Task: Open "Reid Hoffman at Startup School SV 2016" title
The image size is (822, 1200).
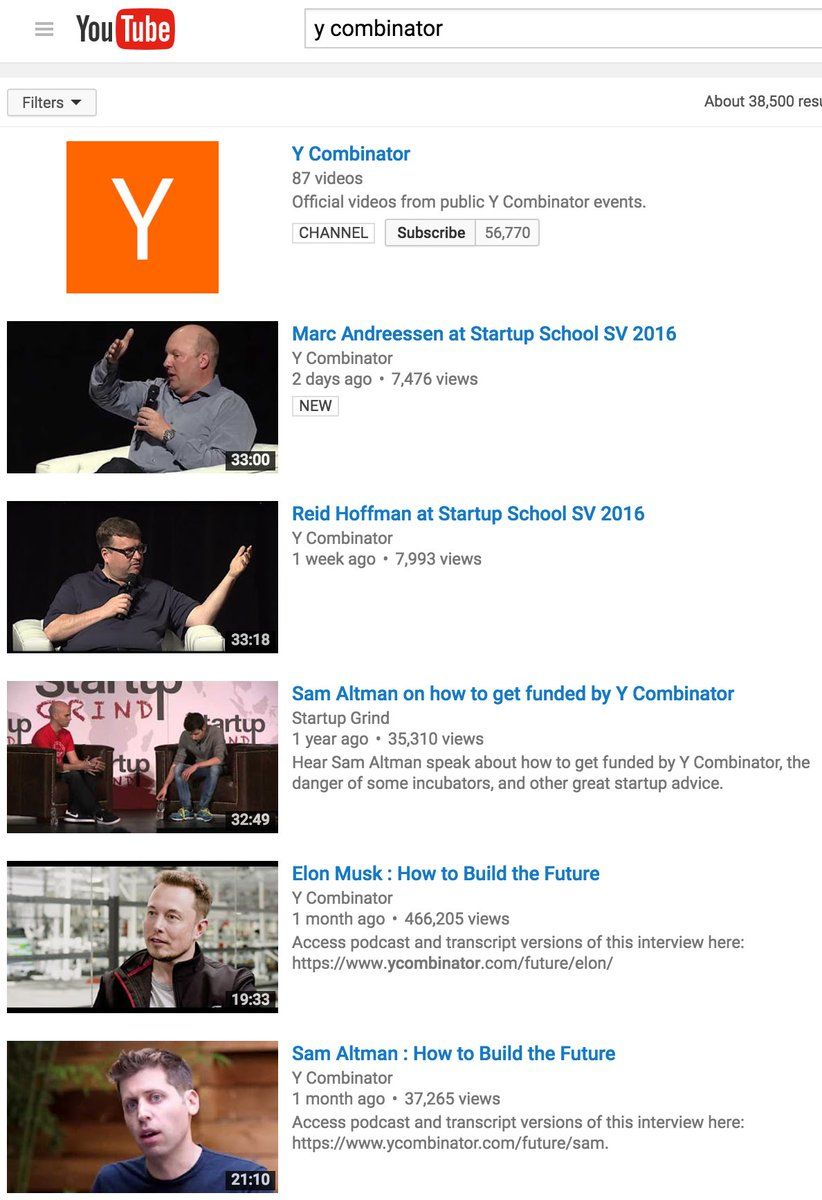Action: pyautogui.click(x=468, y=514)
